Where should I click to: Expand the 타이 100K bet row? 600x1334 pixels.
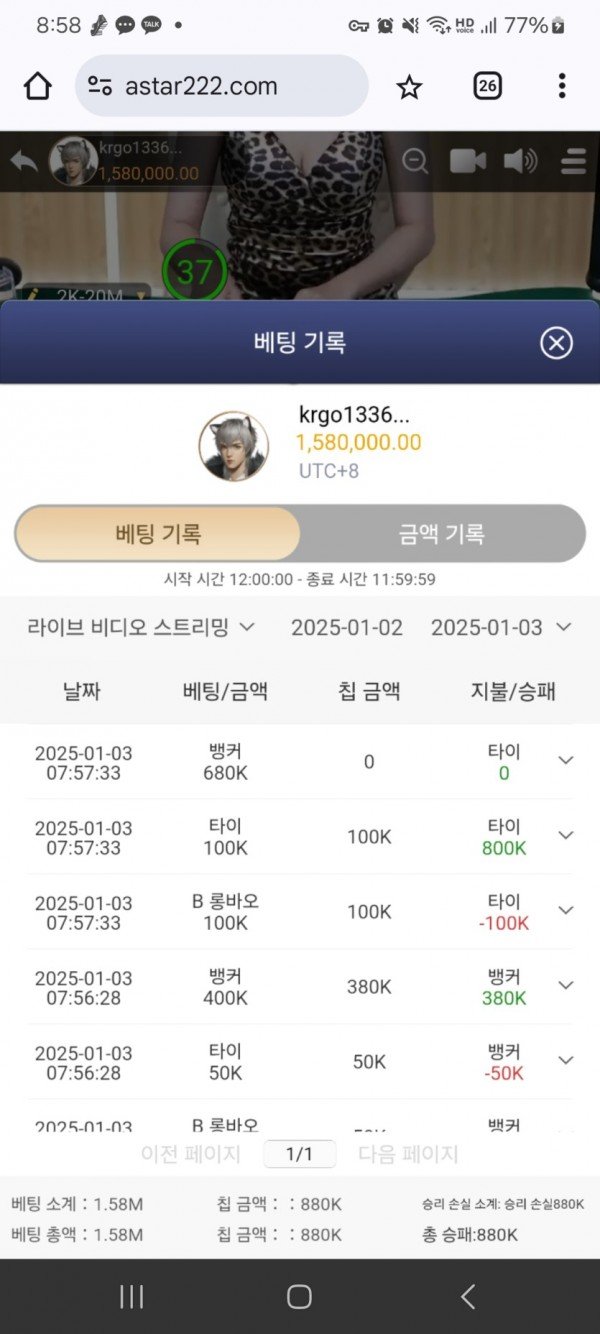[566, 836]
